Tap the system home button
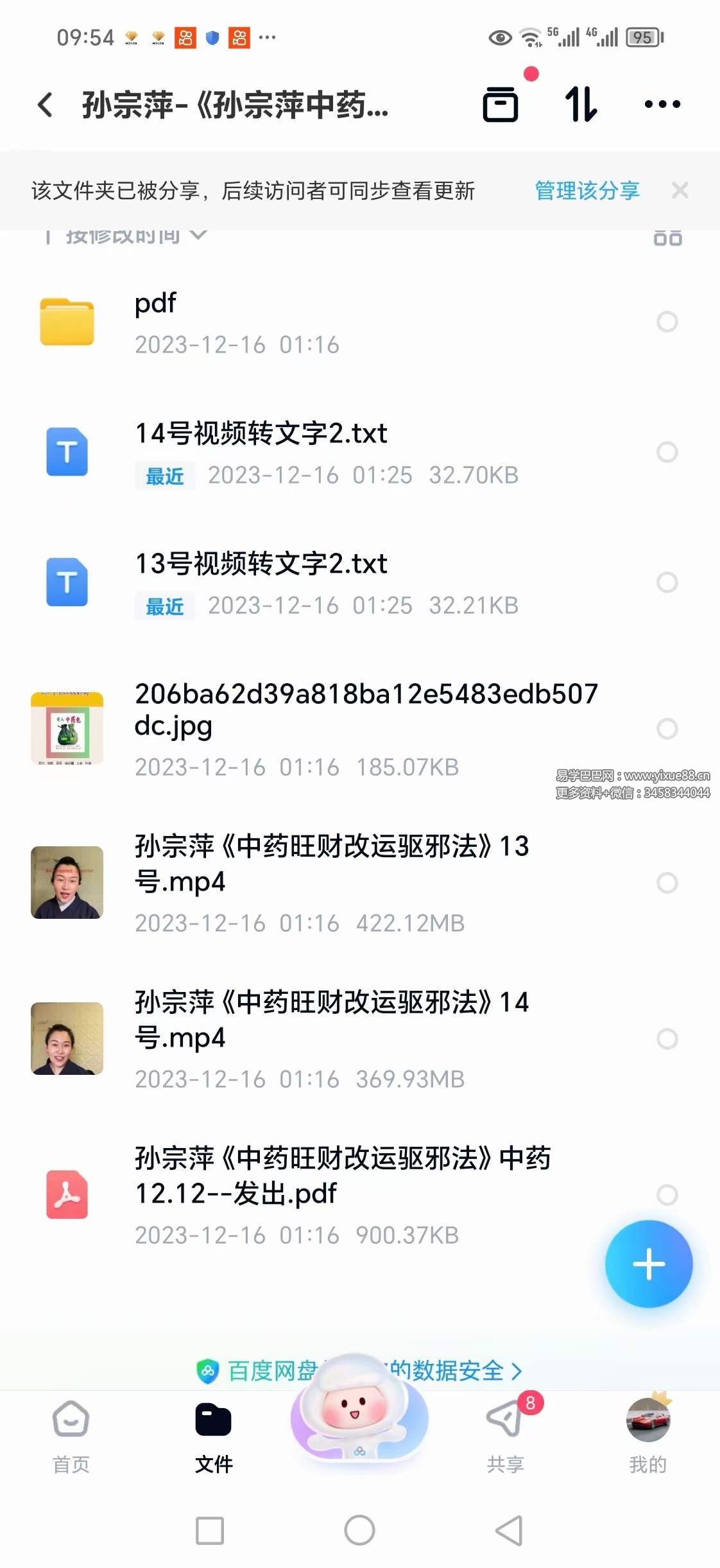This screenshot has height=1568, width=720. tap(359, 1530)
